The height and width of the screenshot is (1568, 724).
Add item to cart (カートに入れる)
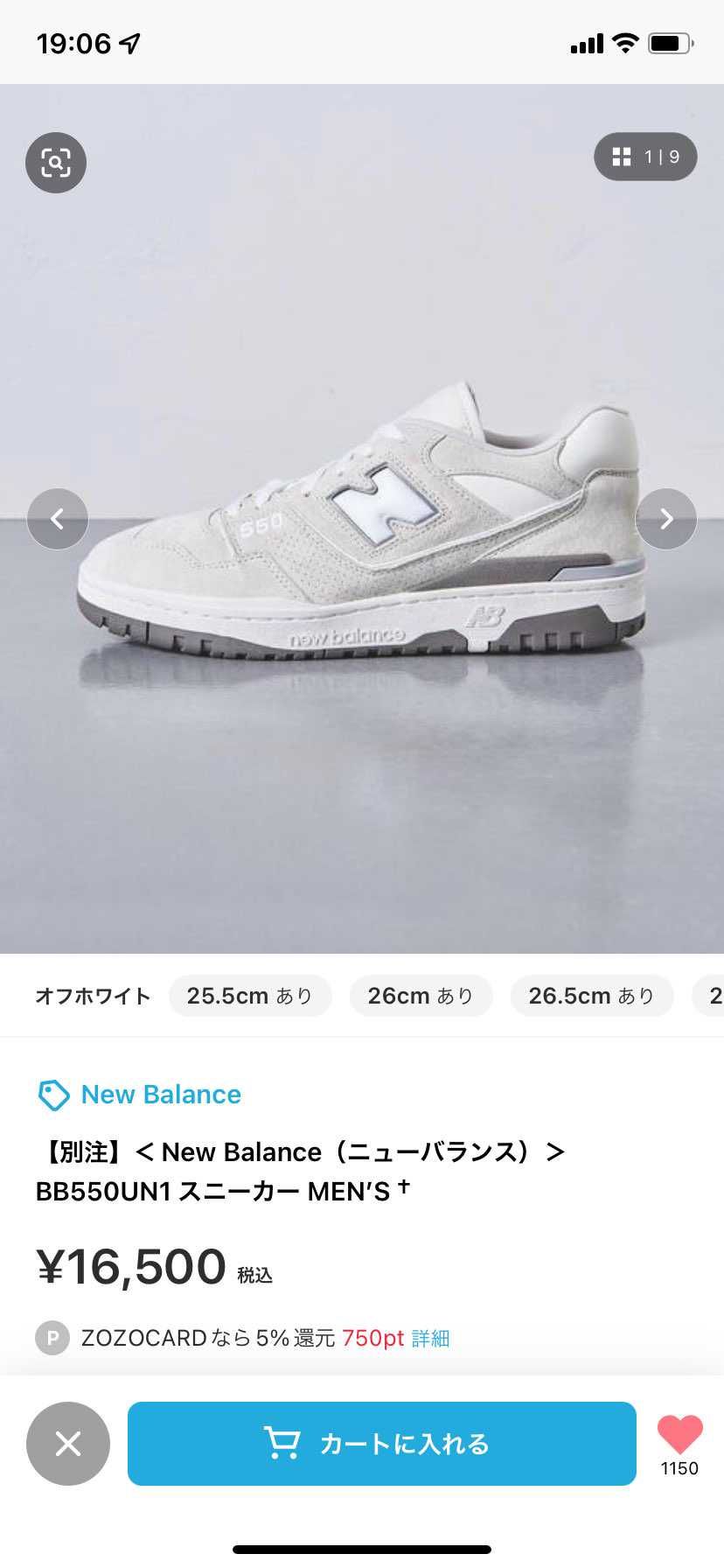382,1444
